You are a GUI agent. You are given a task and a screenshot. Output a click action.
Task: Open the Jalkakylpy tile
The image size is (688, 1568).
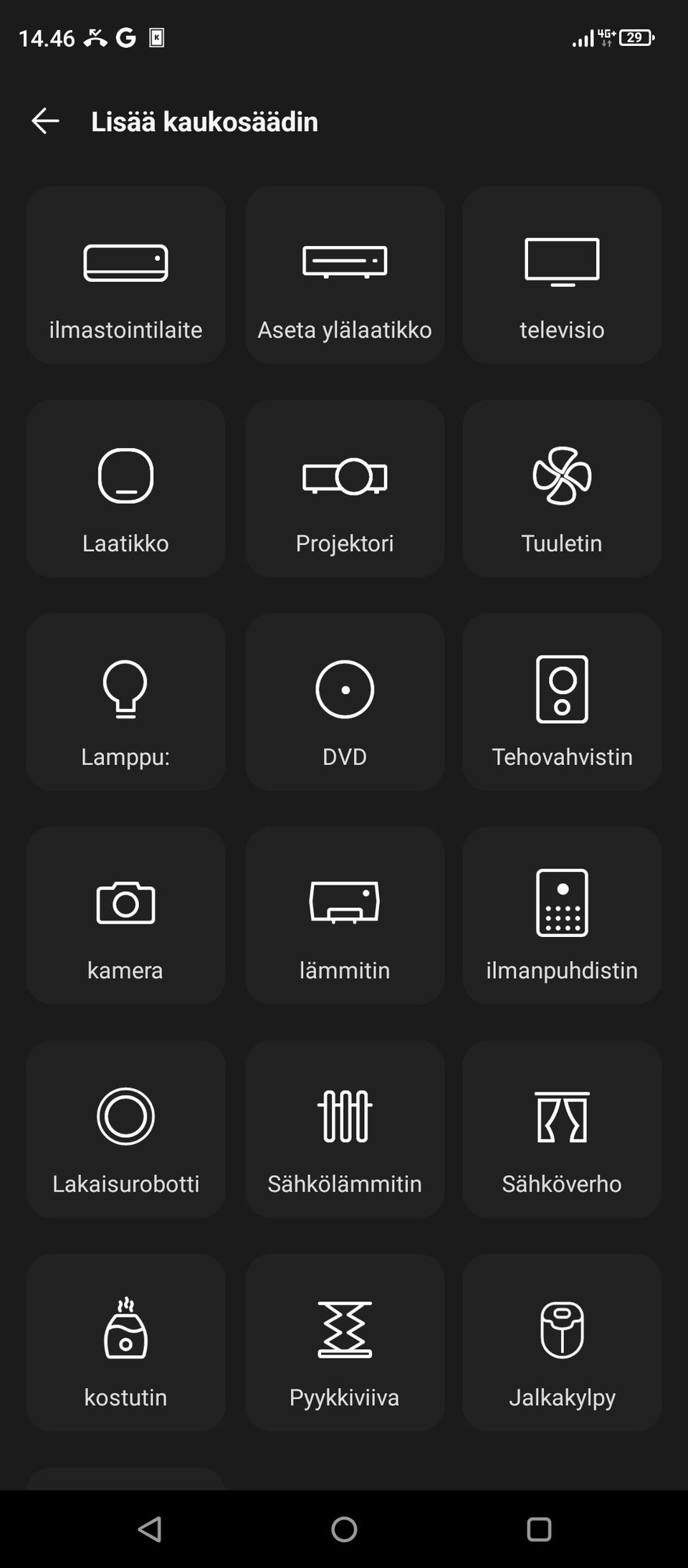[562, 1343]
